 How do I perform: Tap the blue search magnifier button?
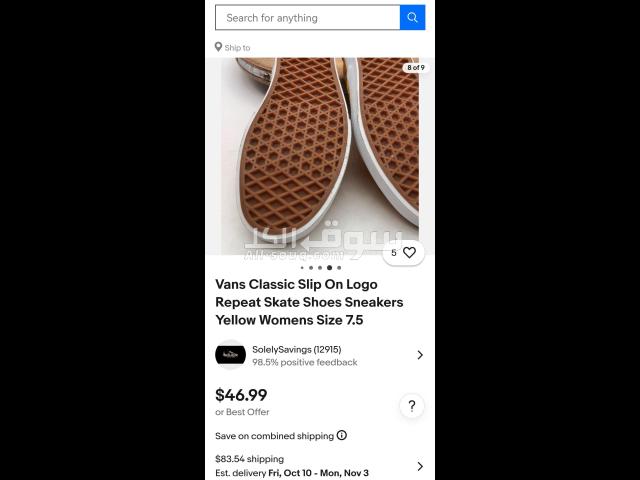click(413, 17)
